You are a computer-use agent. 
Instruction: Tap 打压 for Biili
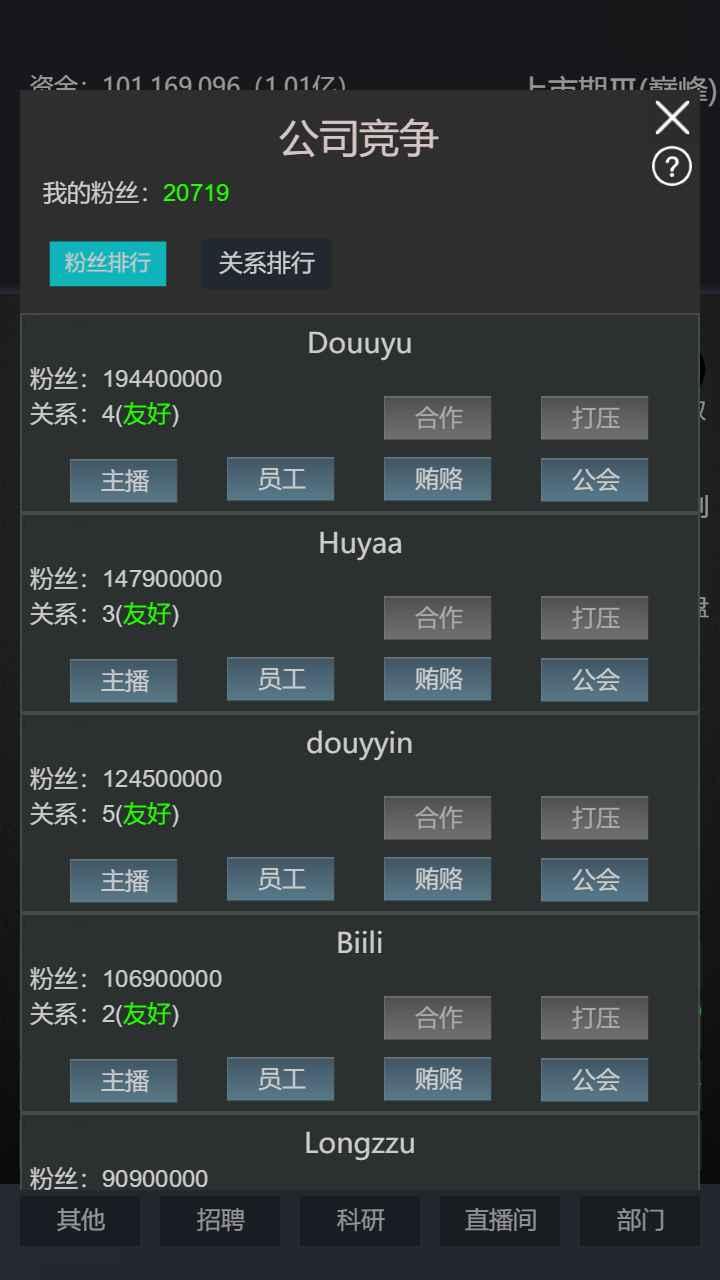tap(594, 1018)
